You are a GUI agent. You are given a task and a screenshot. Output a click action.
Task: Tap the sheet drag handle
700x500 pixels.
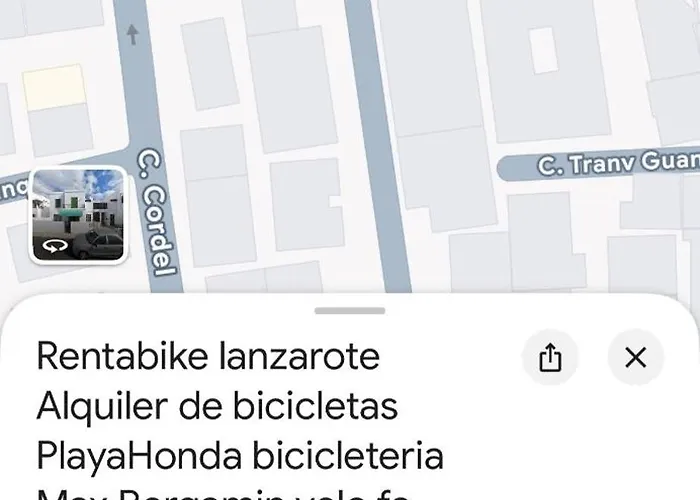coord(350,311)
